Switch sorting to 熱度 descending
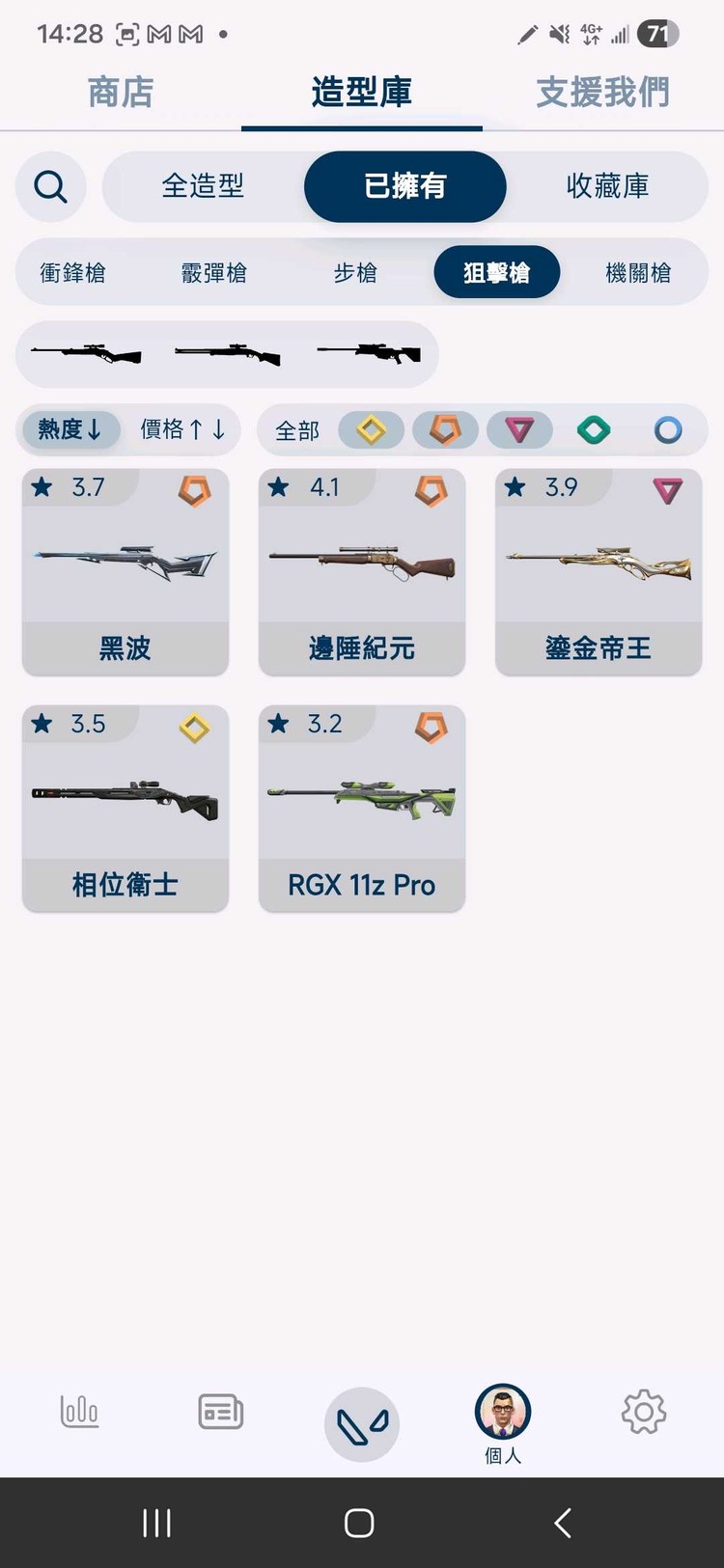 point(69,429)
